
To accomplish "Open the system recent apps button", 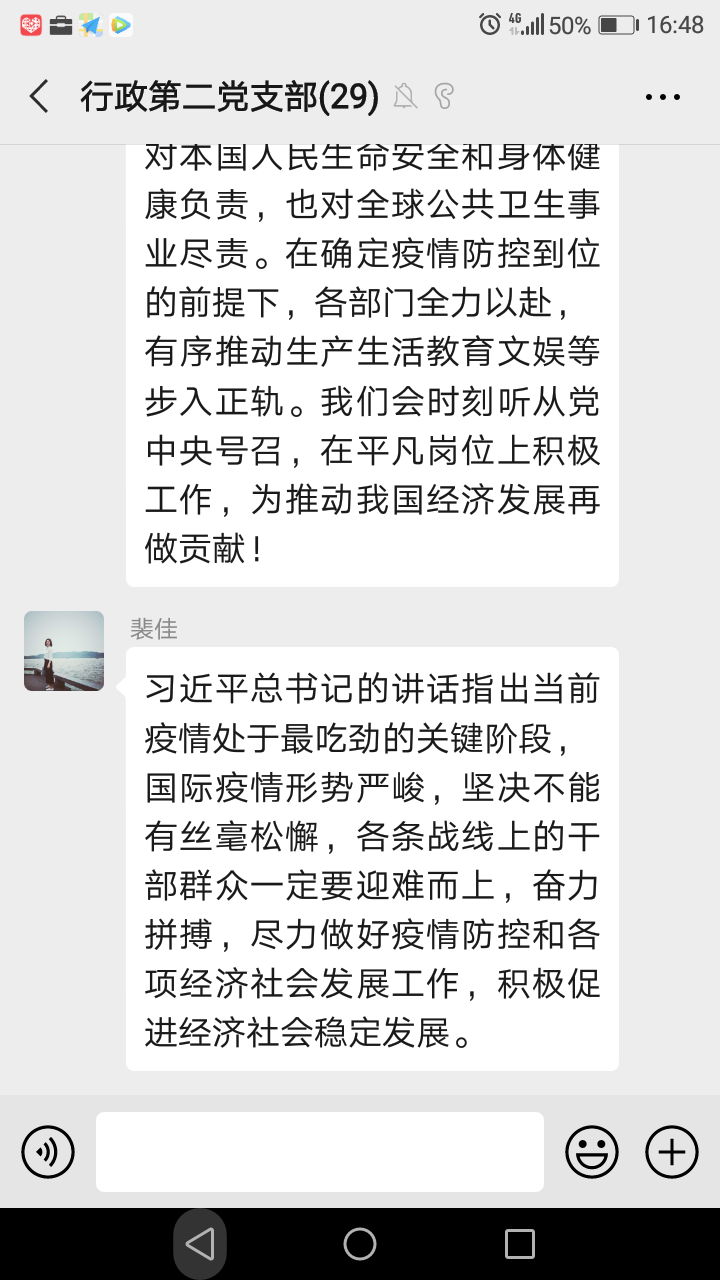I will tap(520, 1244).
